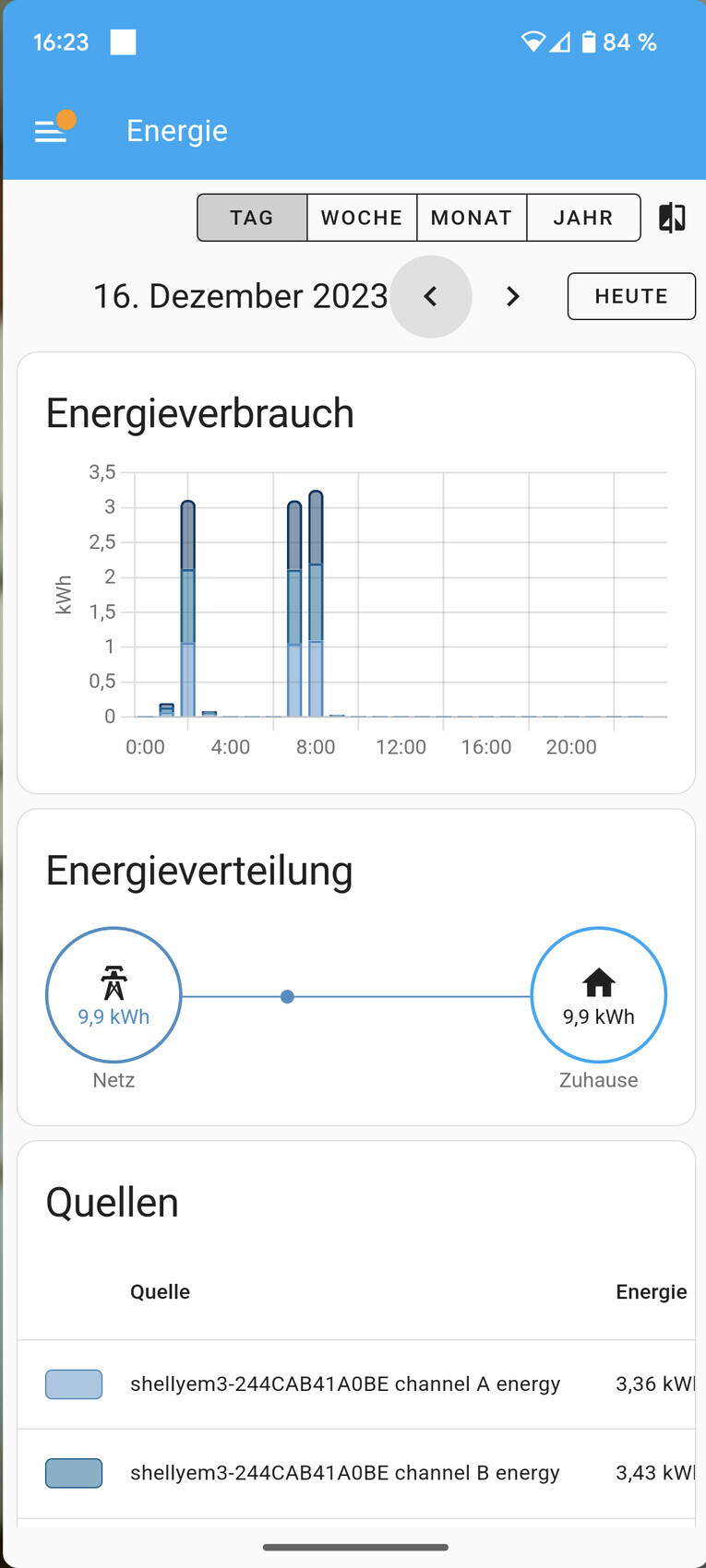Open the Zuhause home circle
706x1568 pixels.
tap(598, 995)
